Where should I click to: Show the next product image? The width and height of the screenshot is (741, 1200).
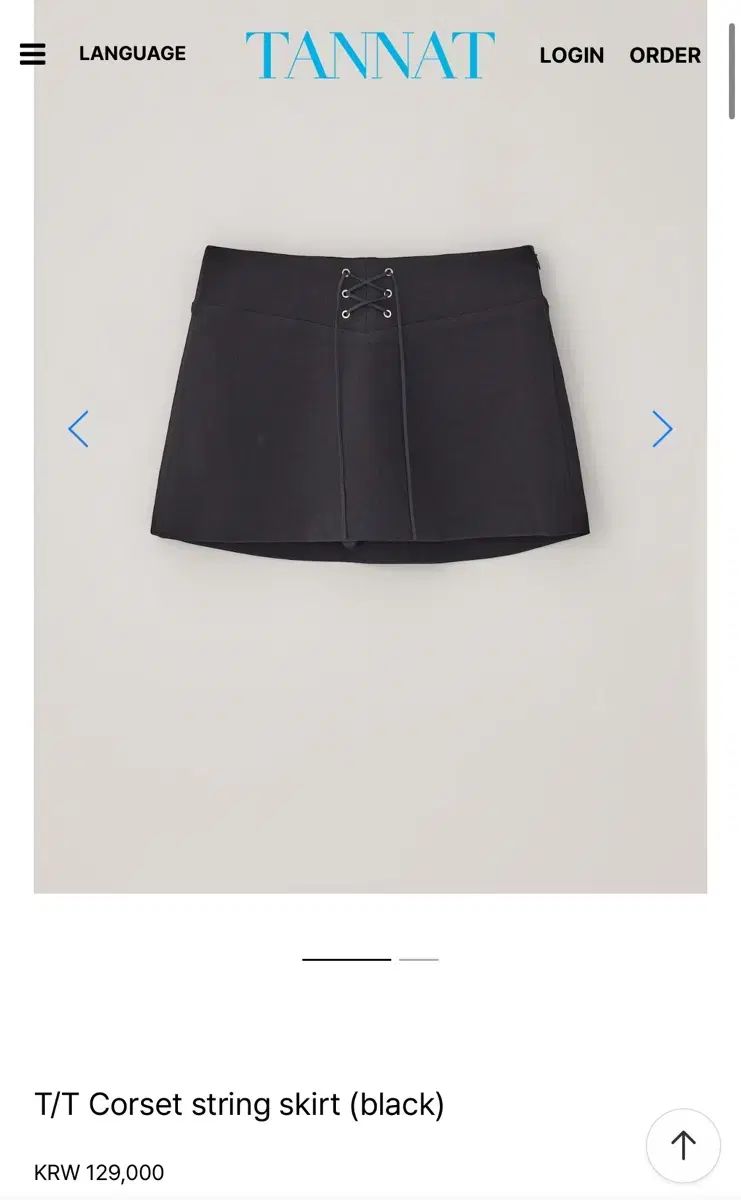click(x=662, y=429)
